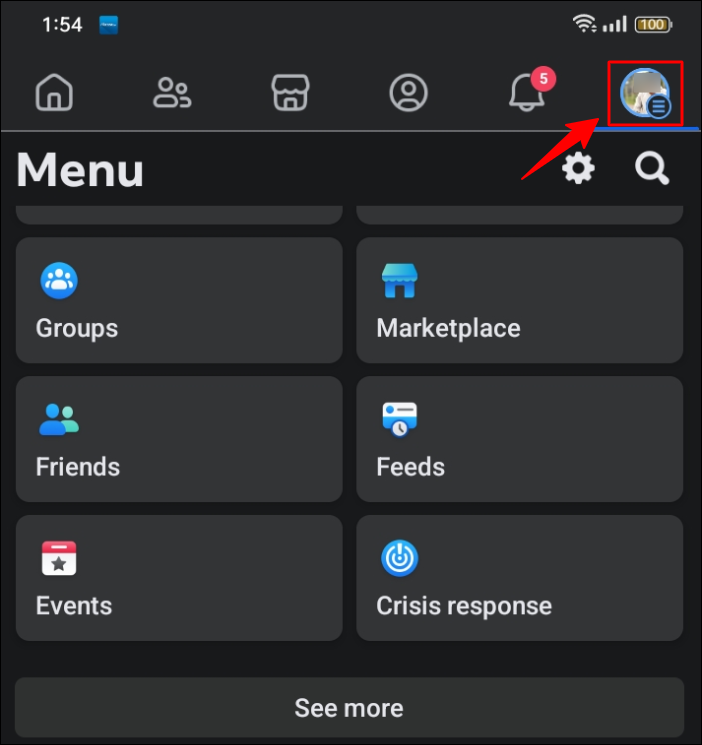Open the Feeds shortcut card
The height and width of the screenshot is (745, 702).
520,439
